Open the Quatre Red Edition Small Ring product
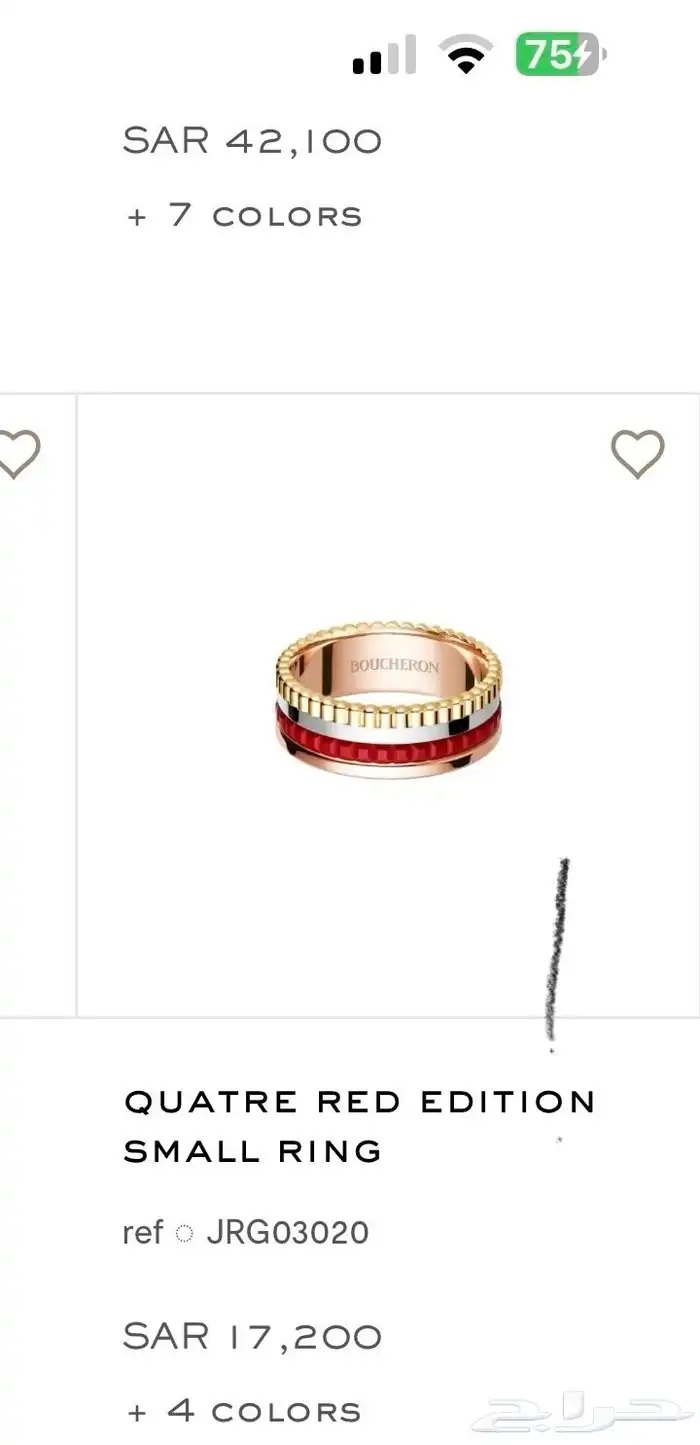Image resolution: width=700 pixels, height=1445 pixels. click(358, 1126)
